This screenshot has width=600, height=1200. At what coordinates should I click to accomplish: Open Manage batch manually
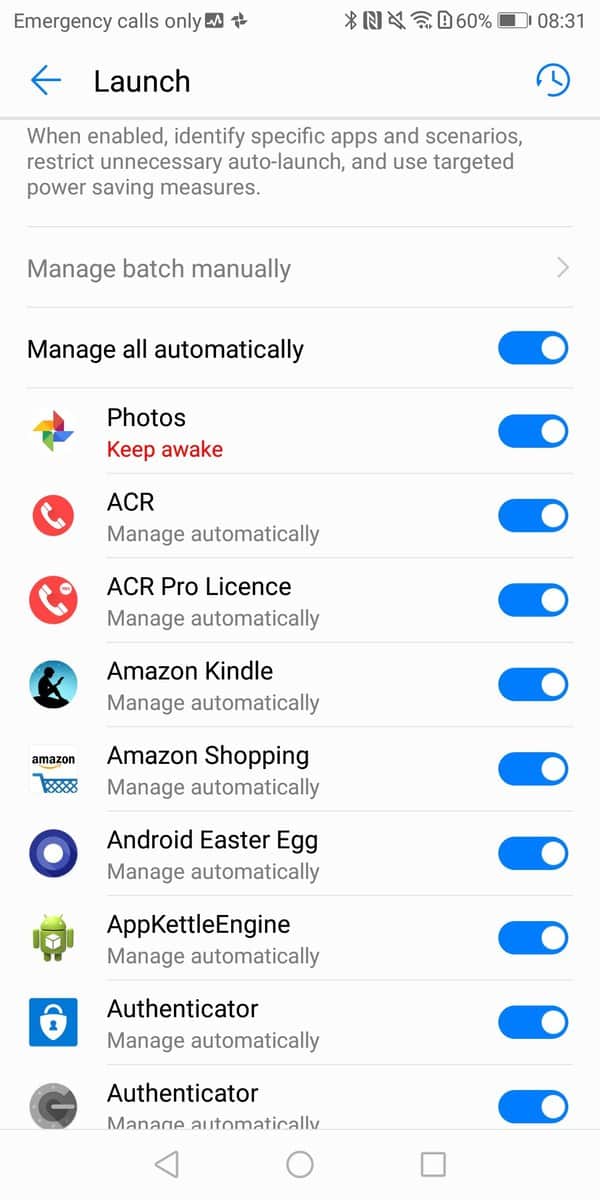(x=299, y=268)
